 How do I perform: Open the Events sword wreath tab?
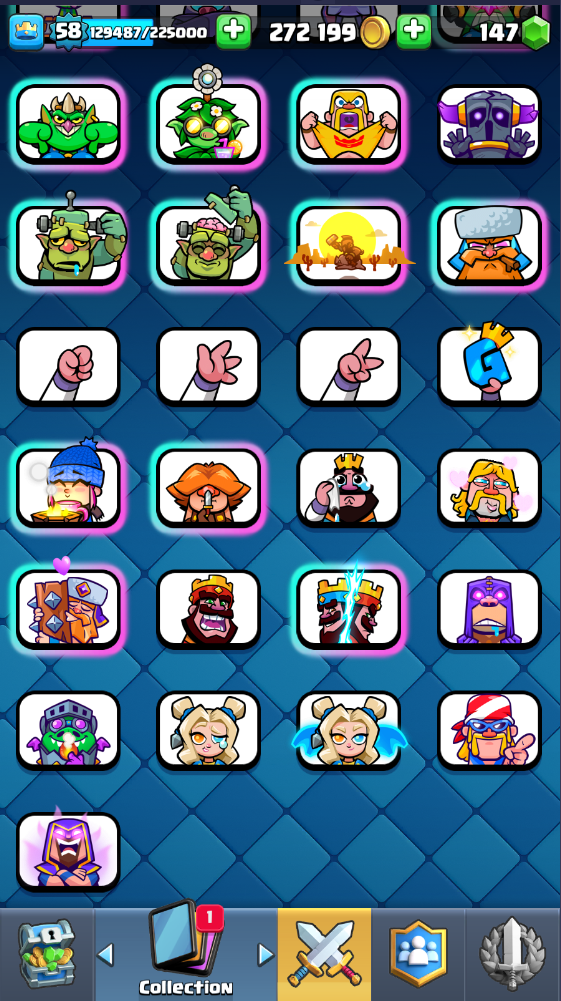512,955
